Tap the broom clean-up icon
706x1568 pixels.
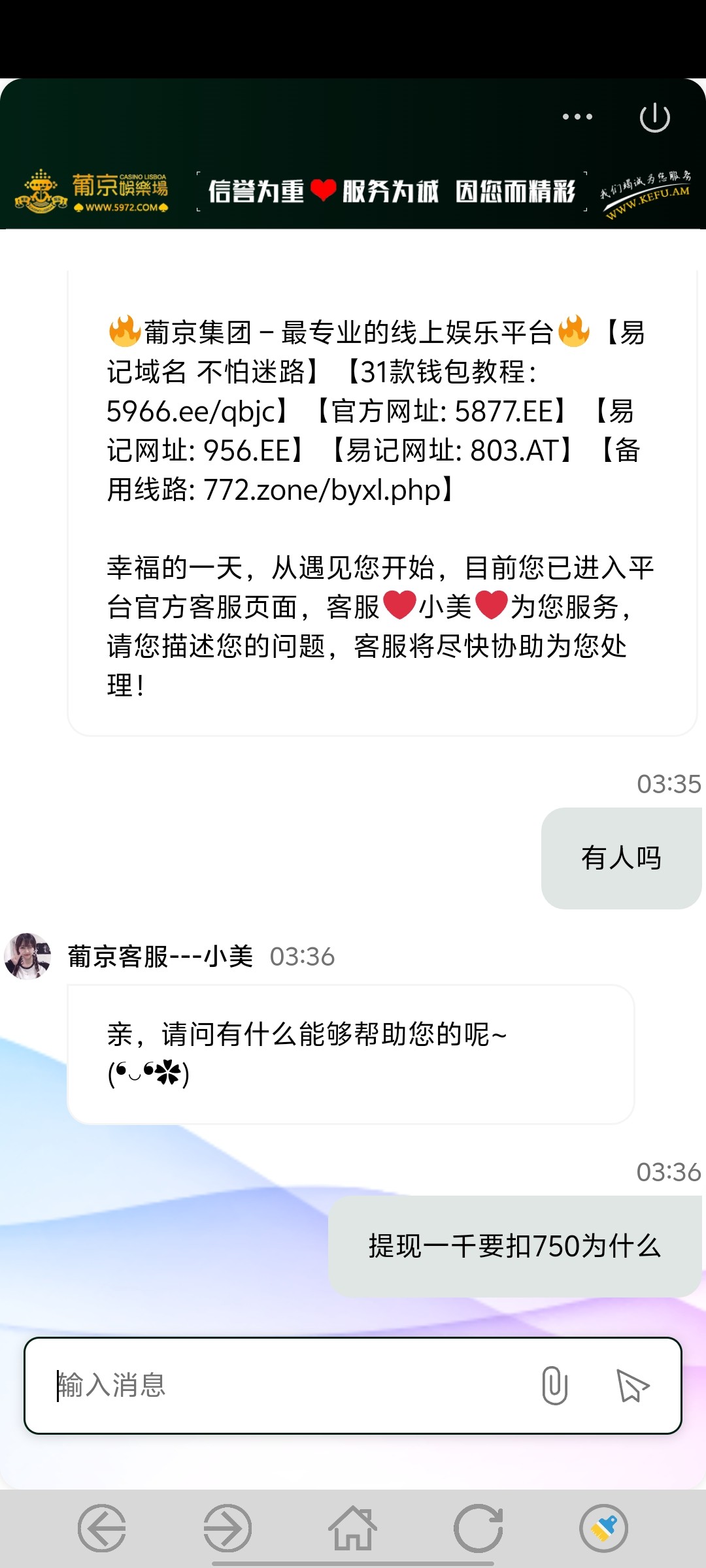pyautogui.click(x=603, y=1528)
